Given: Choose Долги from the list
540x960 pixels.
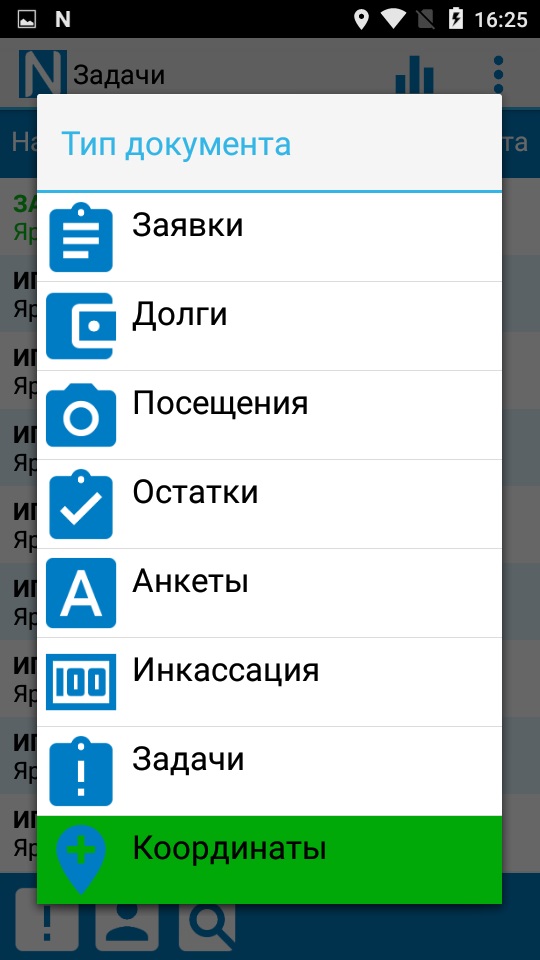Looking at the screenshot, I should pos(269,326).
